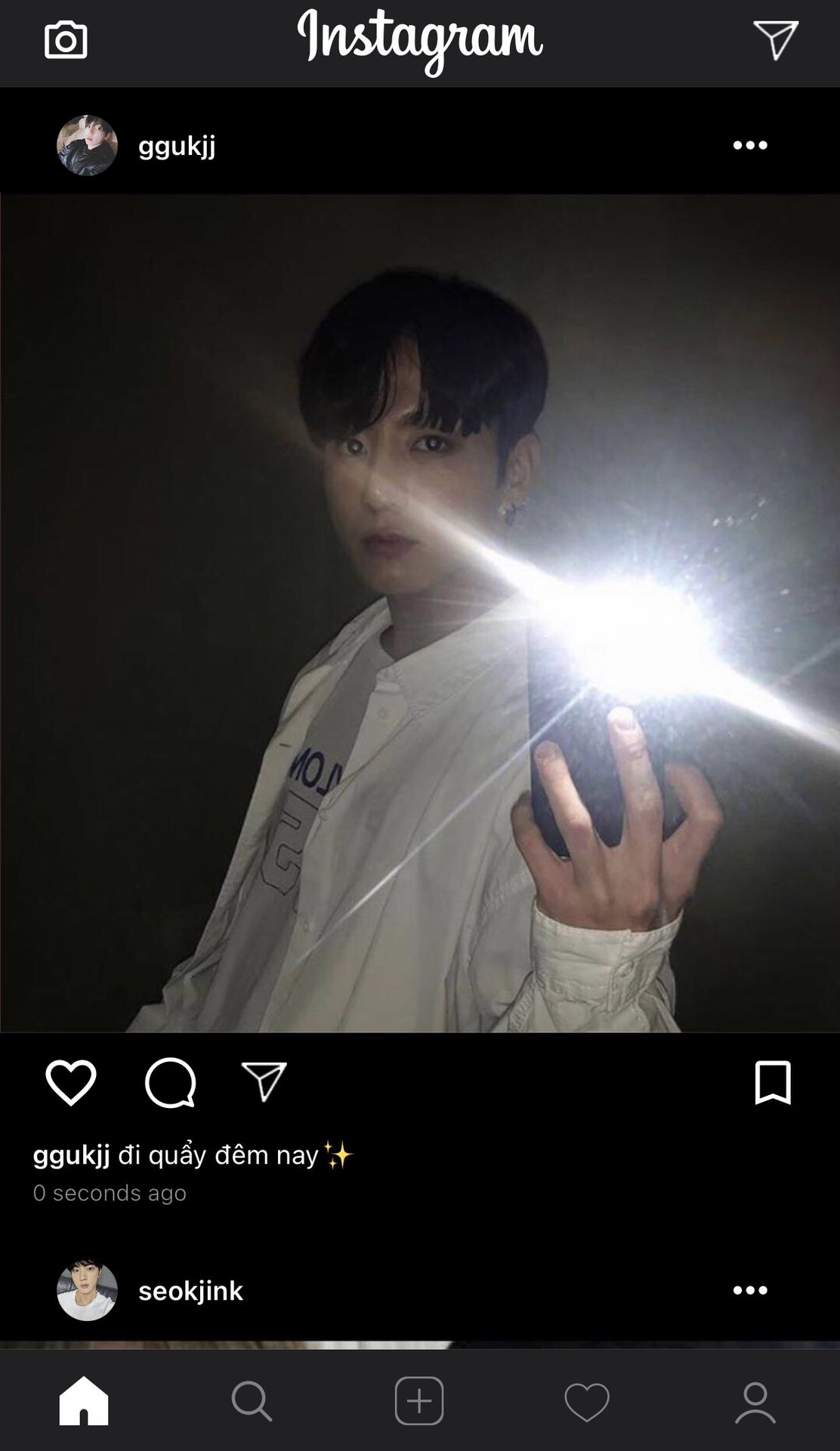840x1451 pixels.
Task: Share ggukjj's post
Action: 264,1081
